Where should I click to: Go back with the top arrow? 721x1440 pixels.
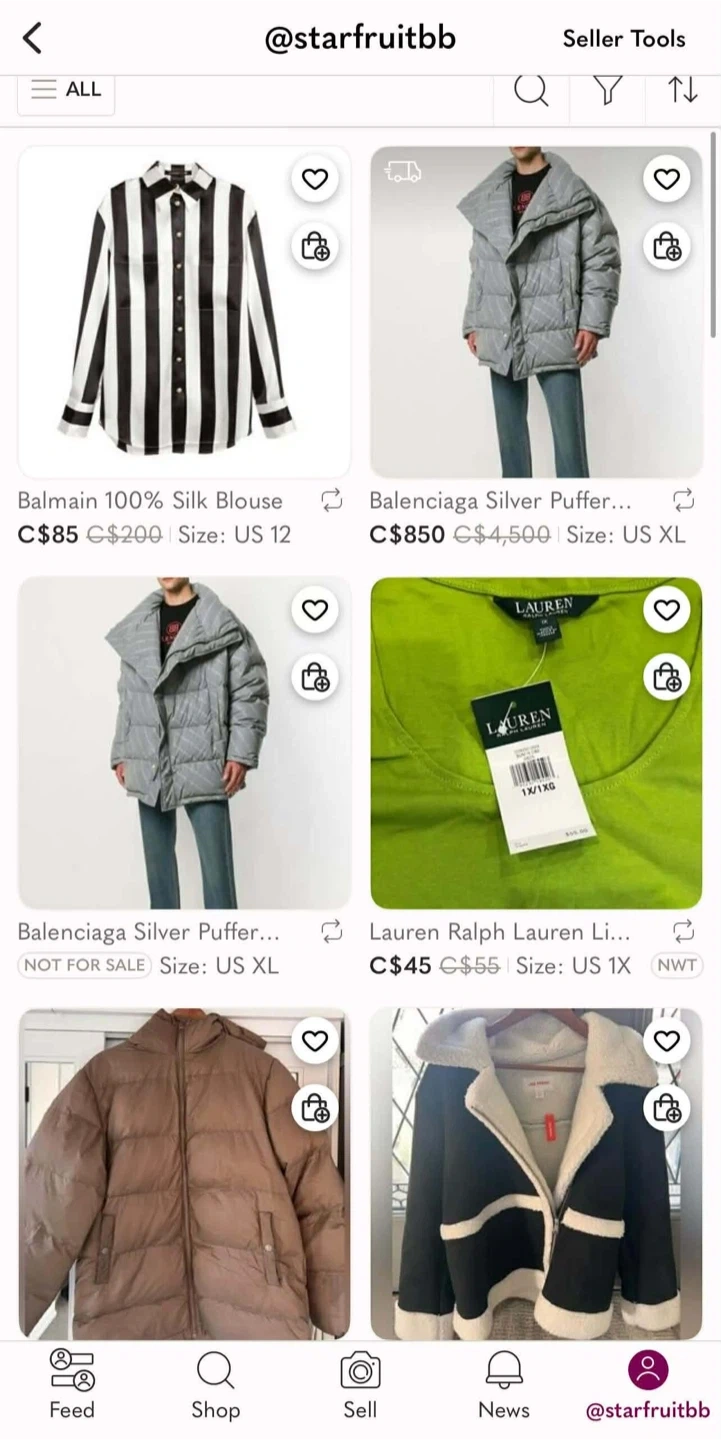click(x=33, y=39)
